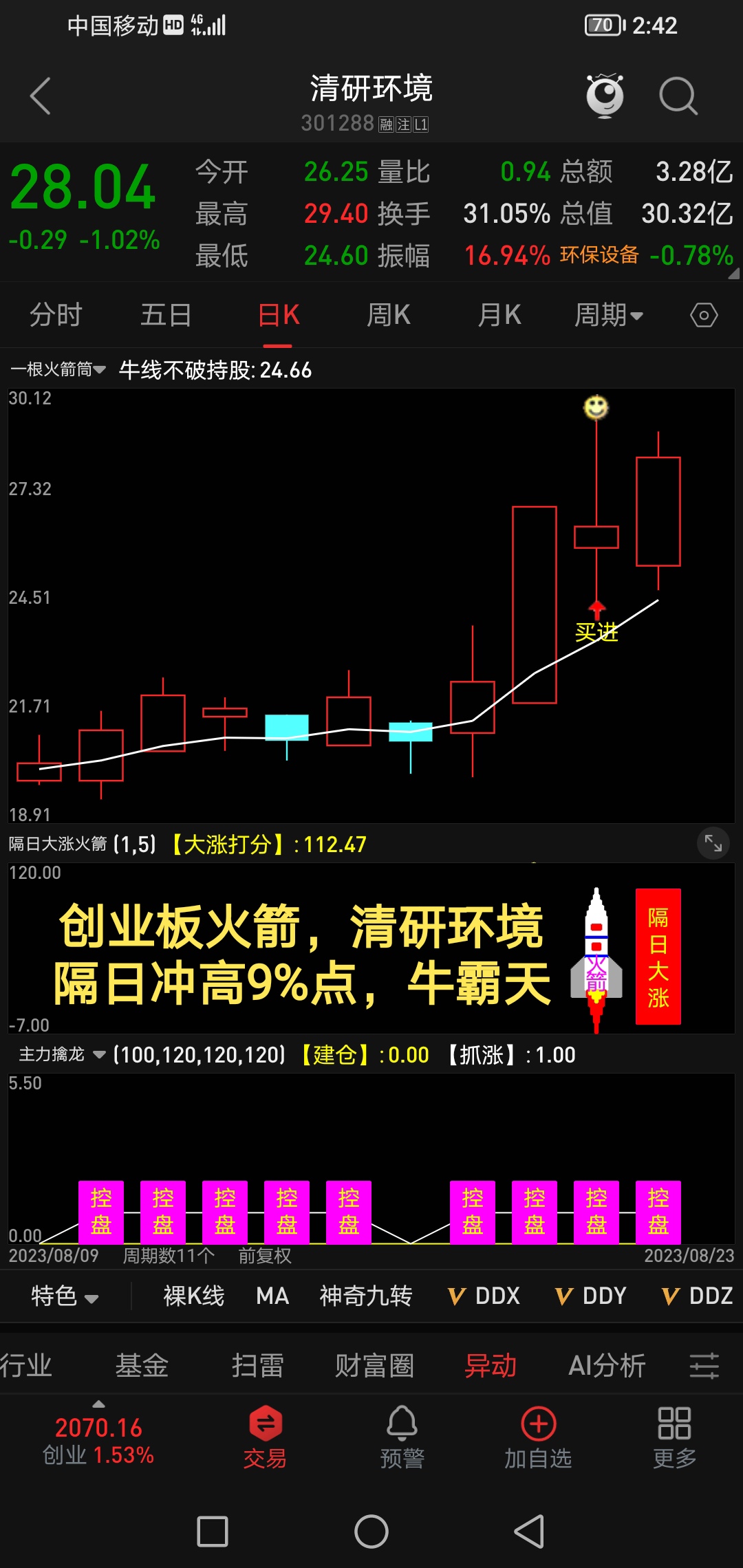Switch to the 财富圈 tab
Screen dimensions: 743x1568
[374, 1365]
